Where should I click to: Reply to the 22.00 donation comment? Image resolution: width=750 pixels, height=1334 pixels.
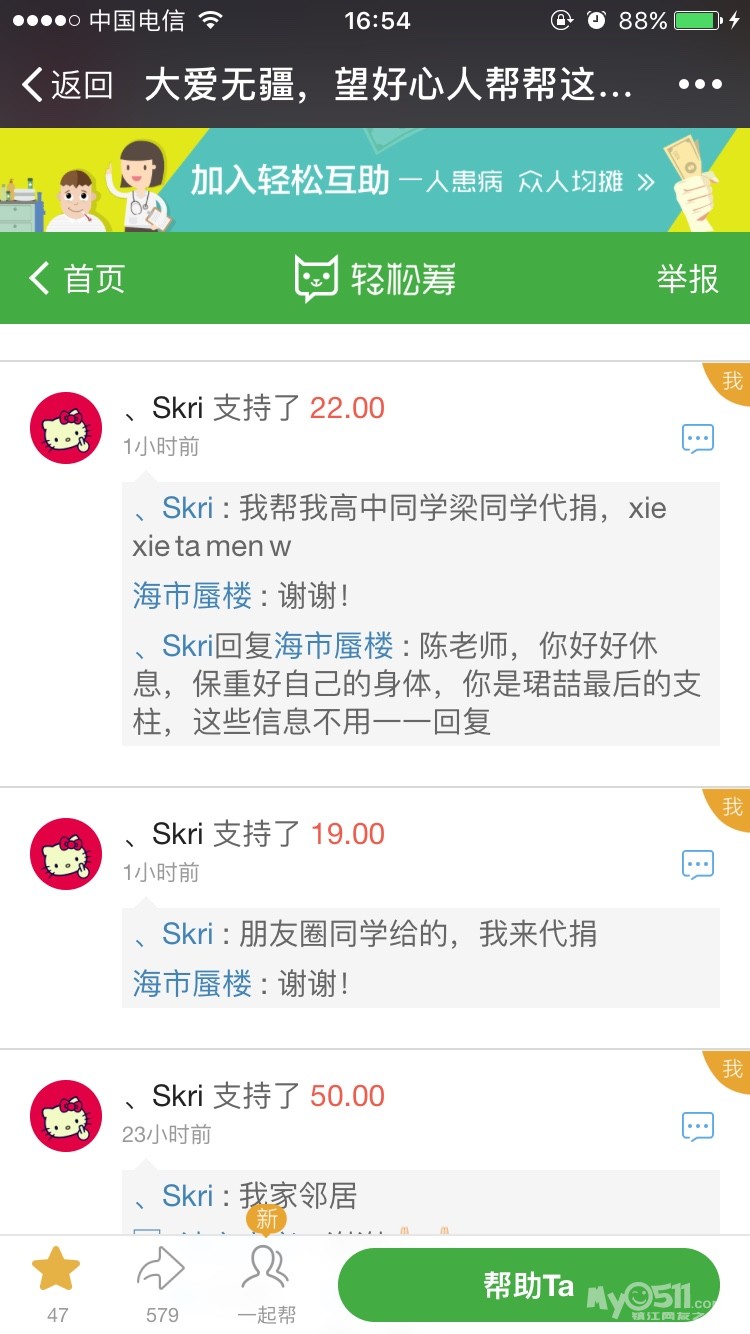click(697, 439)
